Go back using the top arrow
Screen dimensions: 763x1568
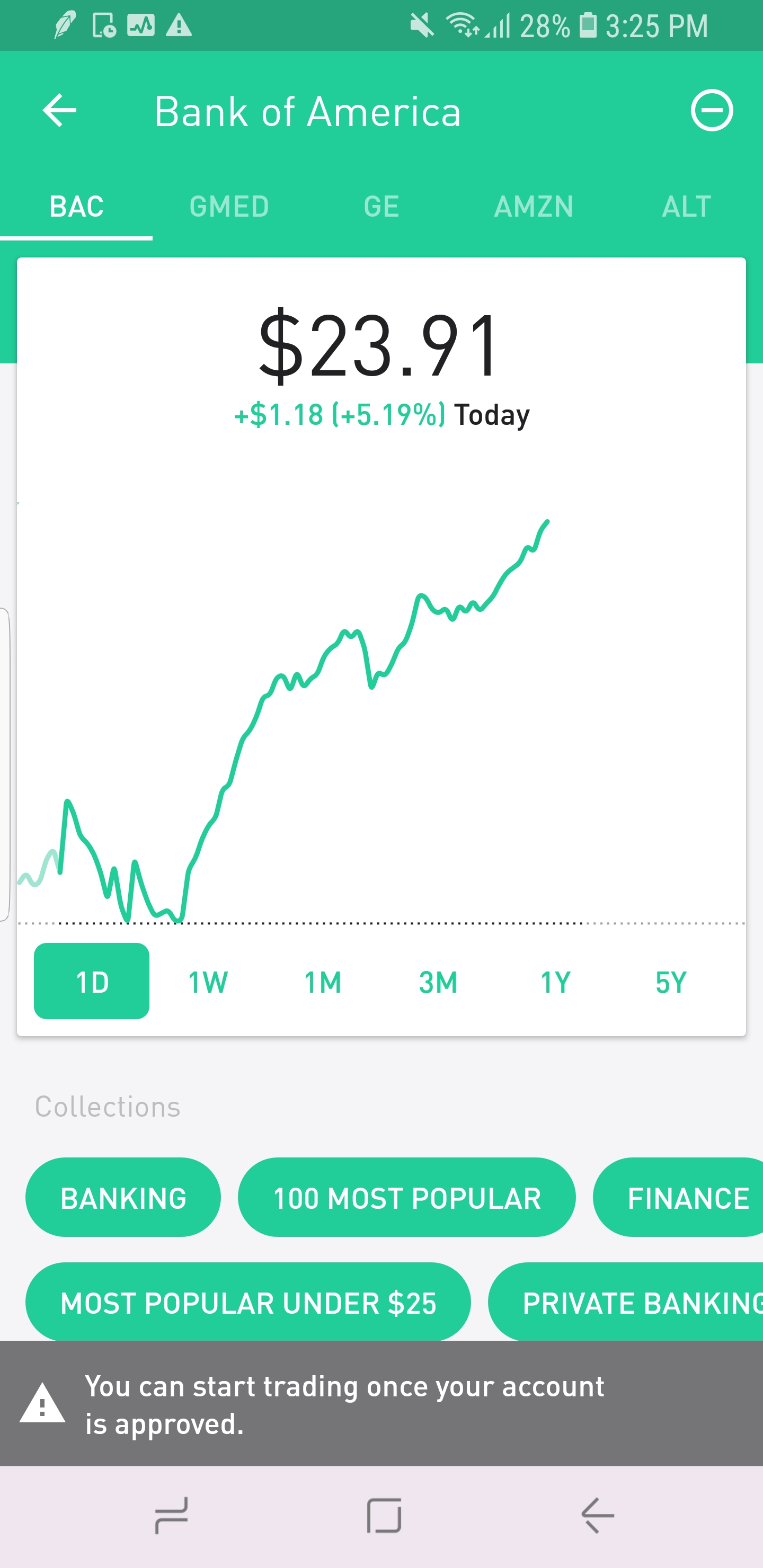point(60,111)
